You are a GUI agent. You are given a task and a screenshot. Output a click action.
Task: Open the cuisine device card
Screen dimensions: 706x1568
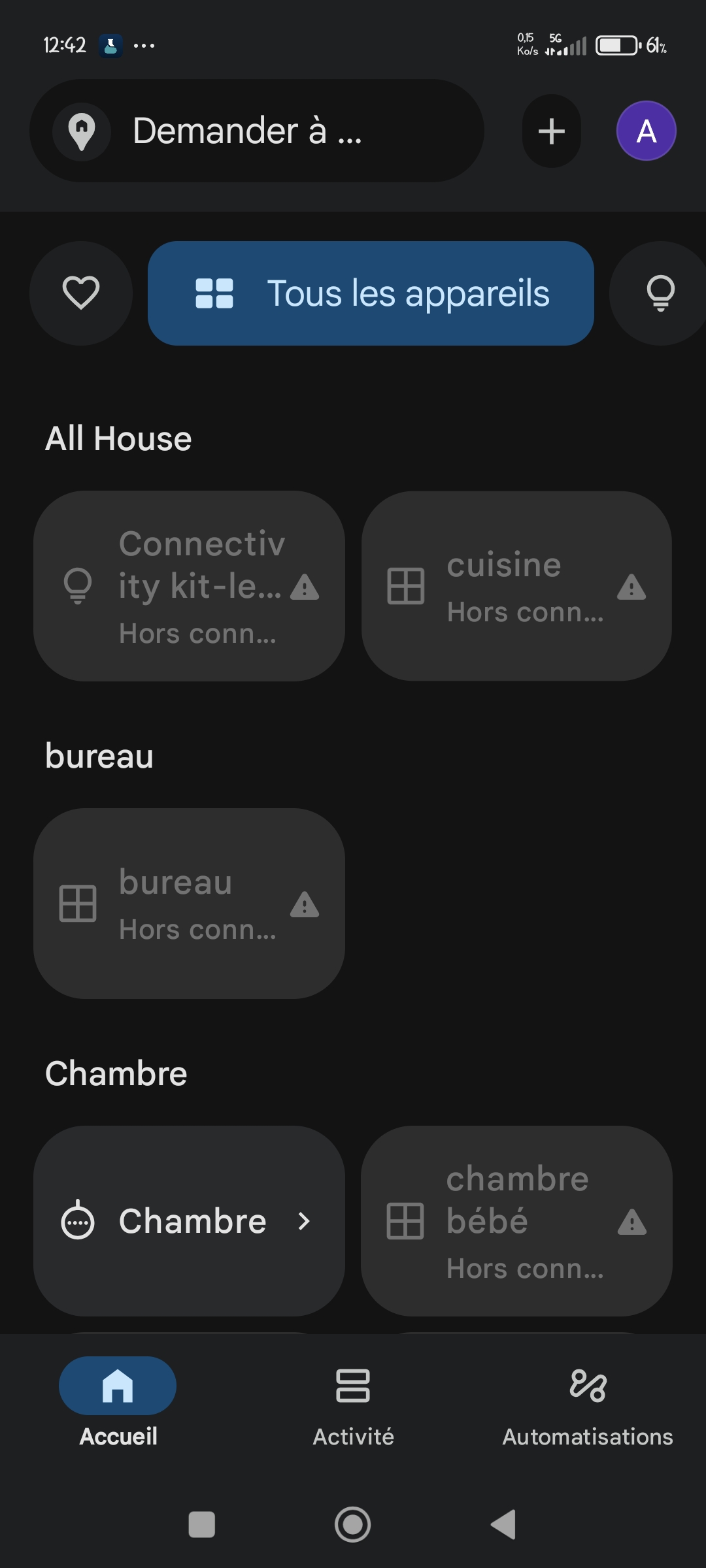(516, 586)
